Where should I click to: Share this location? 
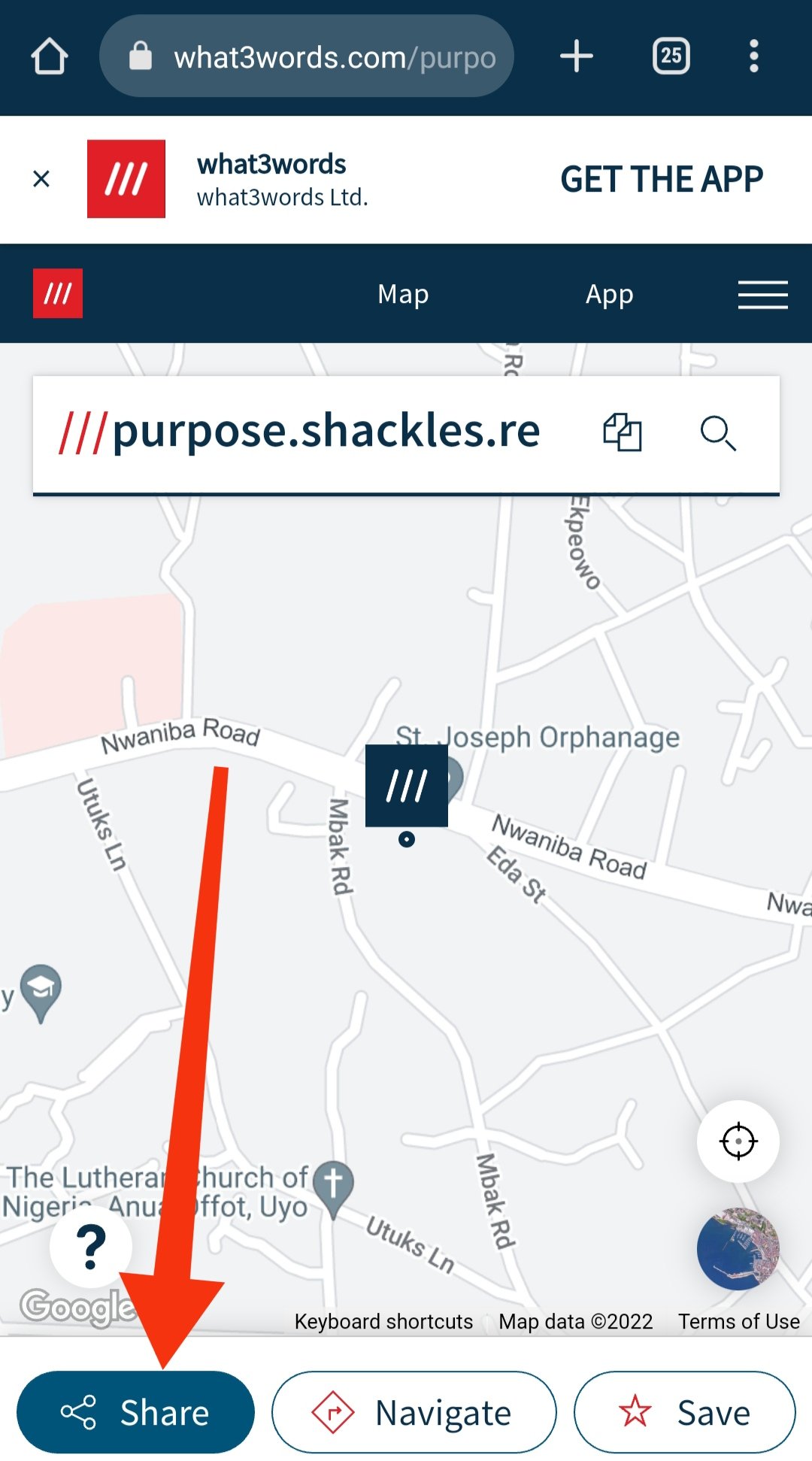coord(135,1412)
